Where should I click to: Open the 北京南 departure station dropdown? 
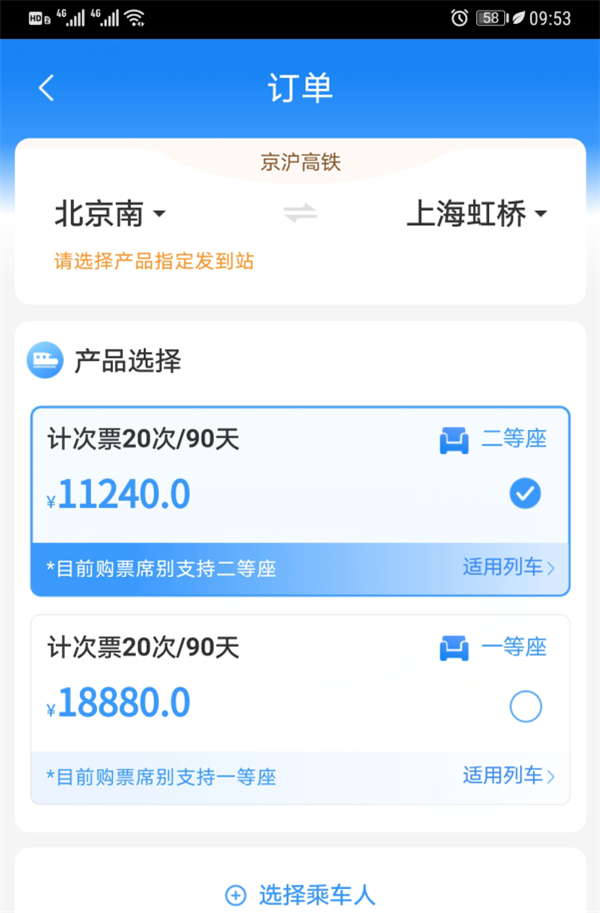pyautogui.click(x=109, y=214)
